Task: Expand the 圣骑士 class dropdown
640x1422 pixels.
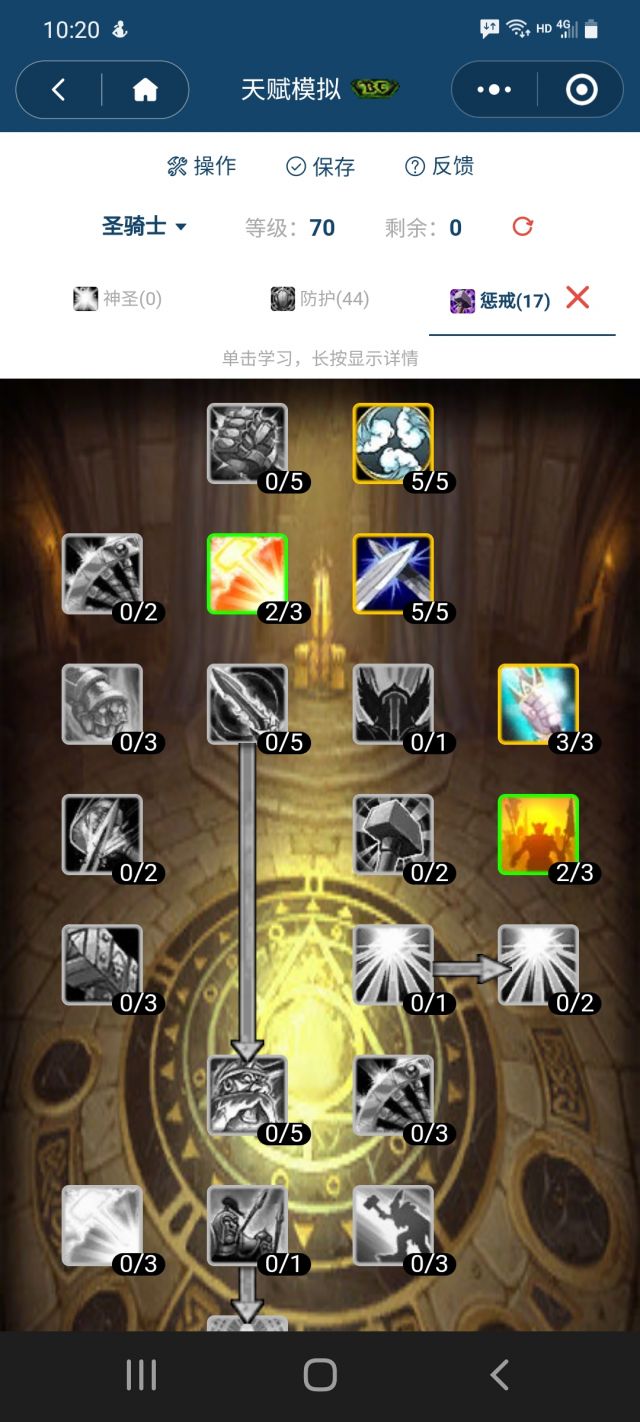Action: (144, 226)
